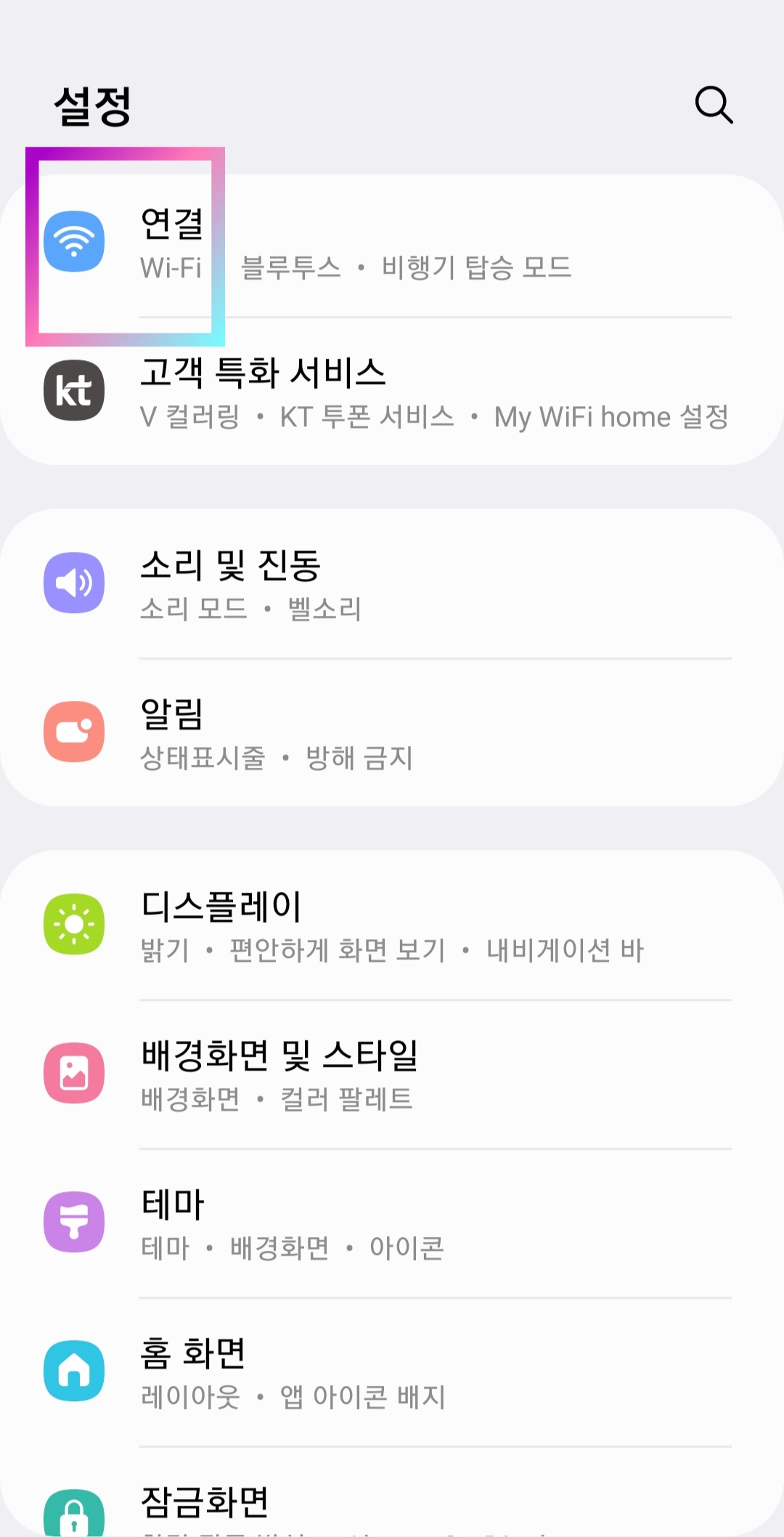Open 잠금화면 via the lock icon

[74, 1517]
